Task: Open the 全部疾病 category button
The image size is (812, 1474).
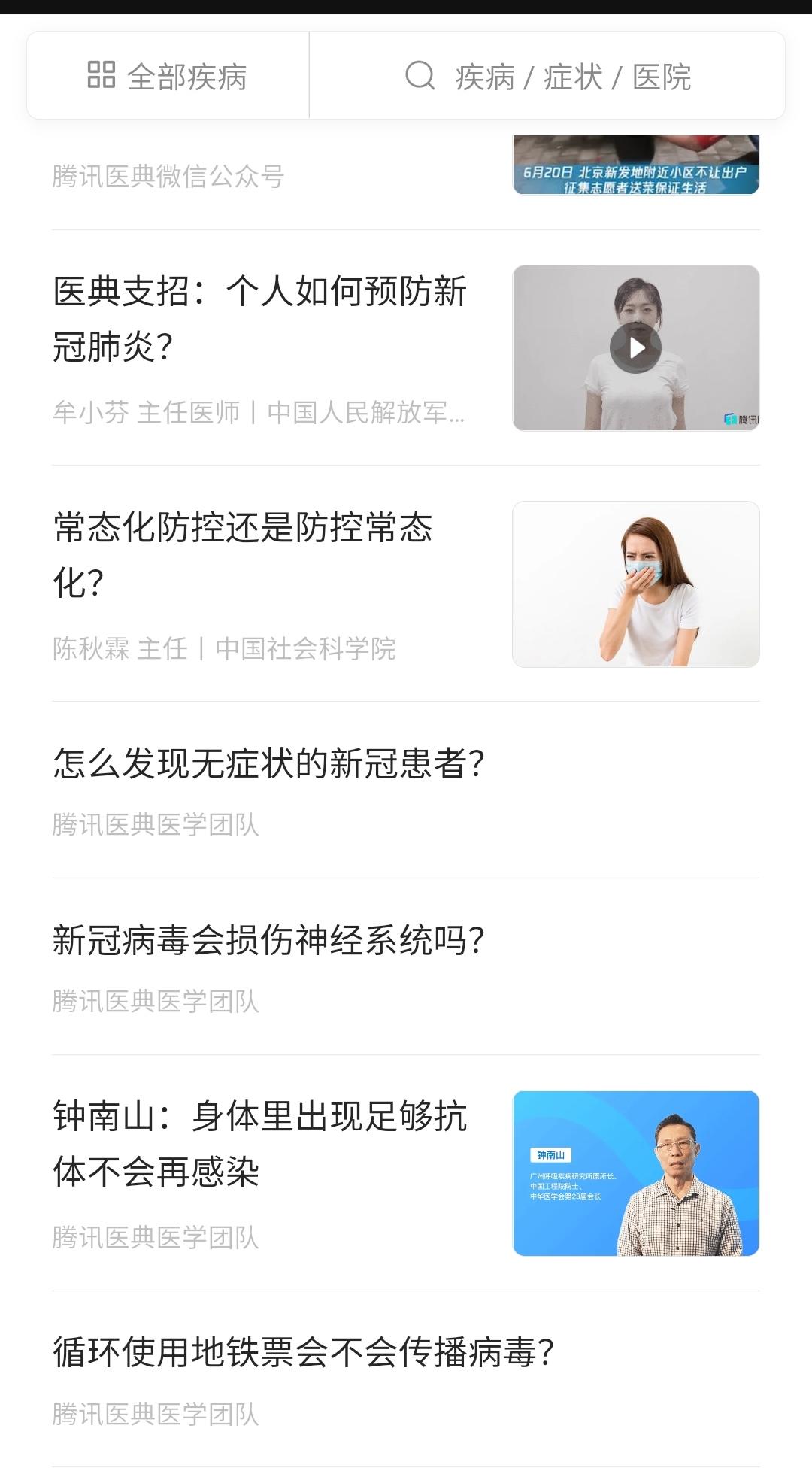Action: point(168,76)
